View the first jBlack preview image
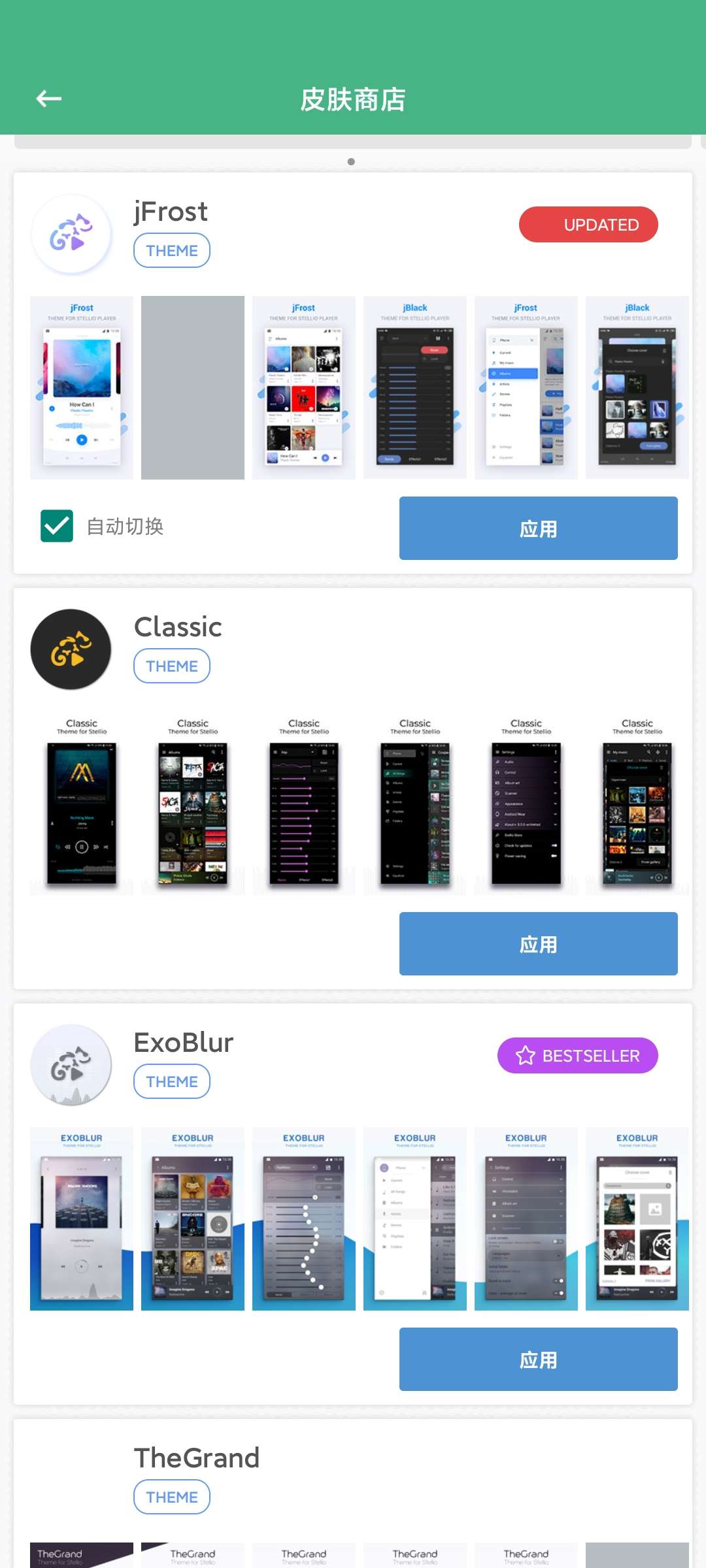Screen dimensions: 706x1568 coord(415,387)
